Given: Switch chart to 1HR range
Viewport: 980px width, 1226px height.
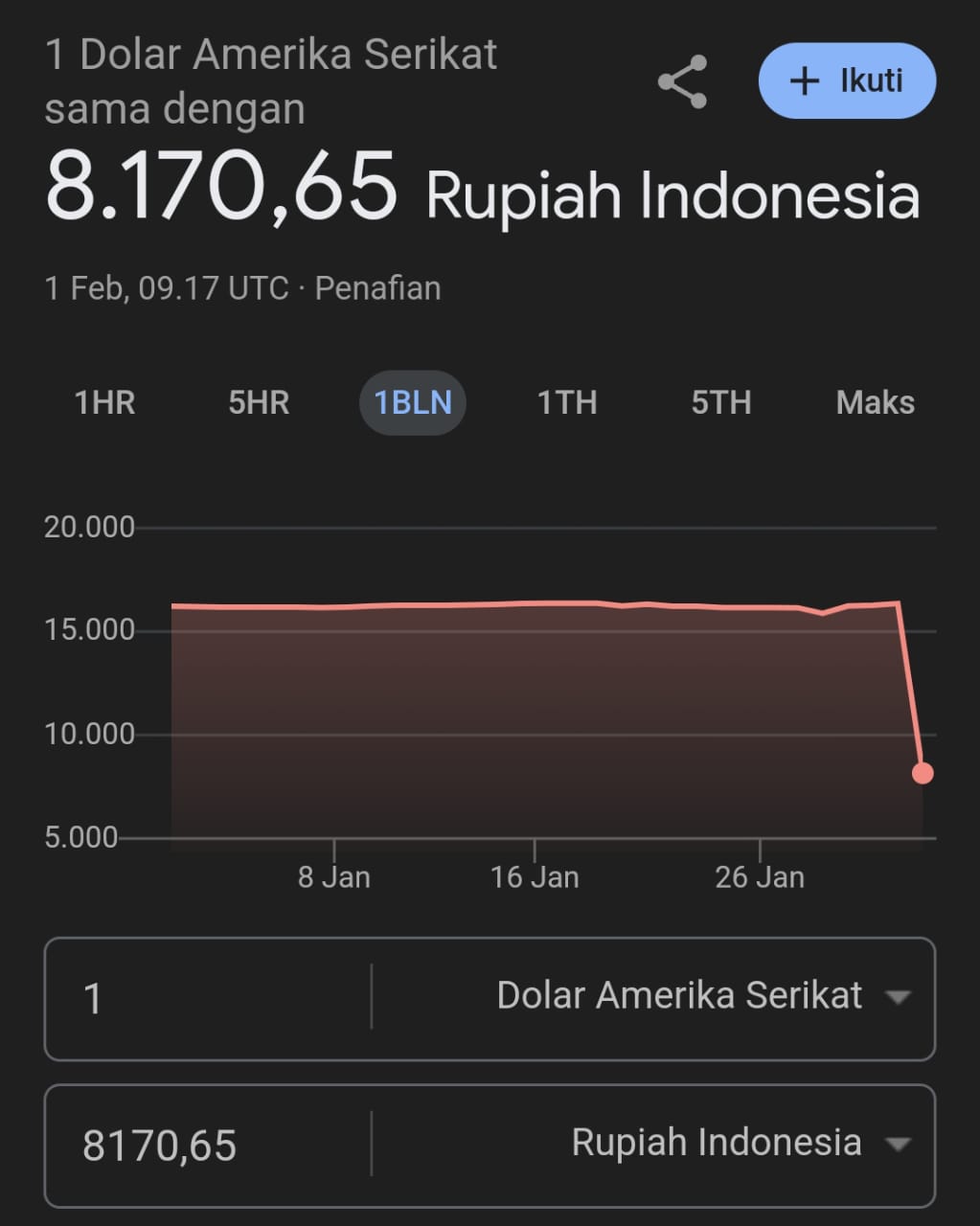Looking at the screenshot, I should (104, 402).
